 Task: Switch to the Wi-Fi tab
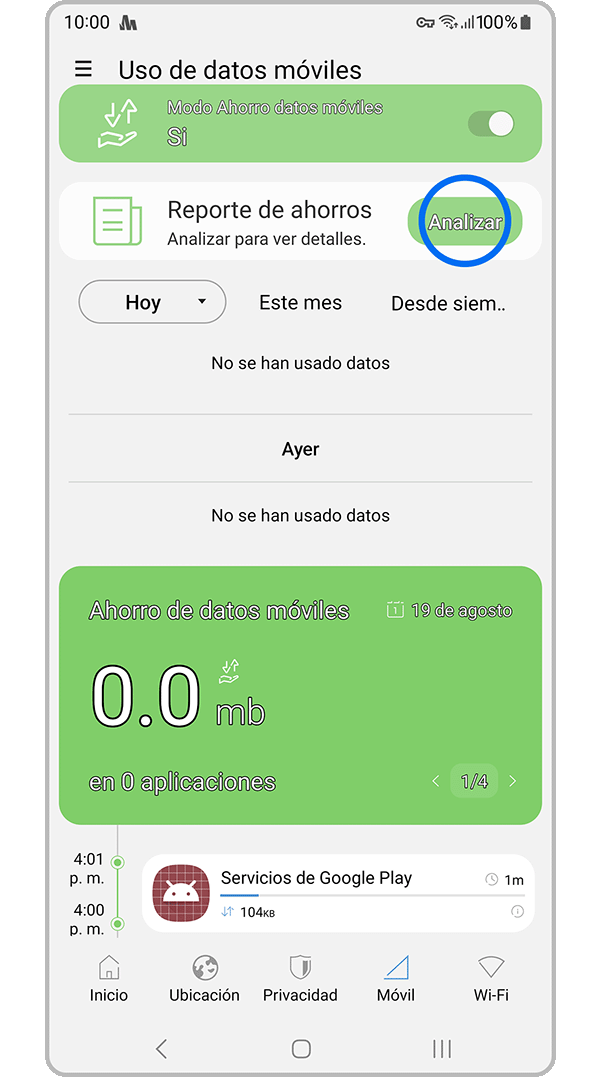click(x=491, y=978)
